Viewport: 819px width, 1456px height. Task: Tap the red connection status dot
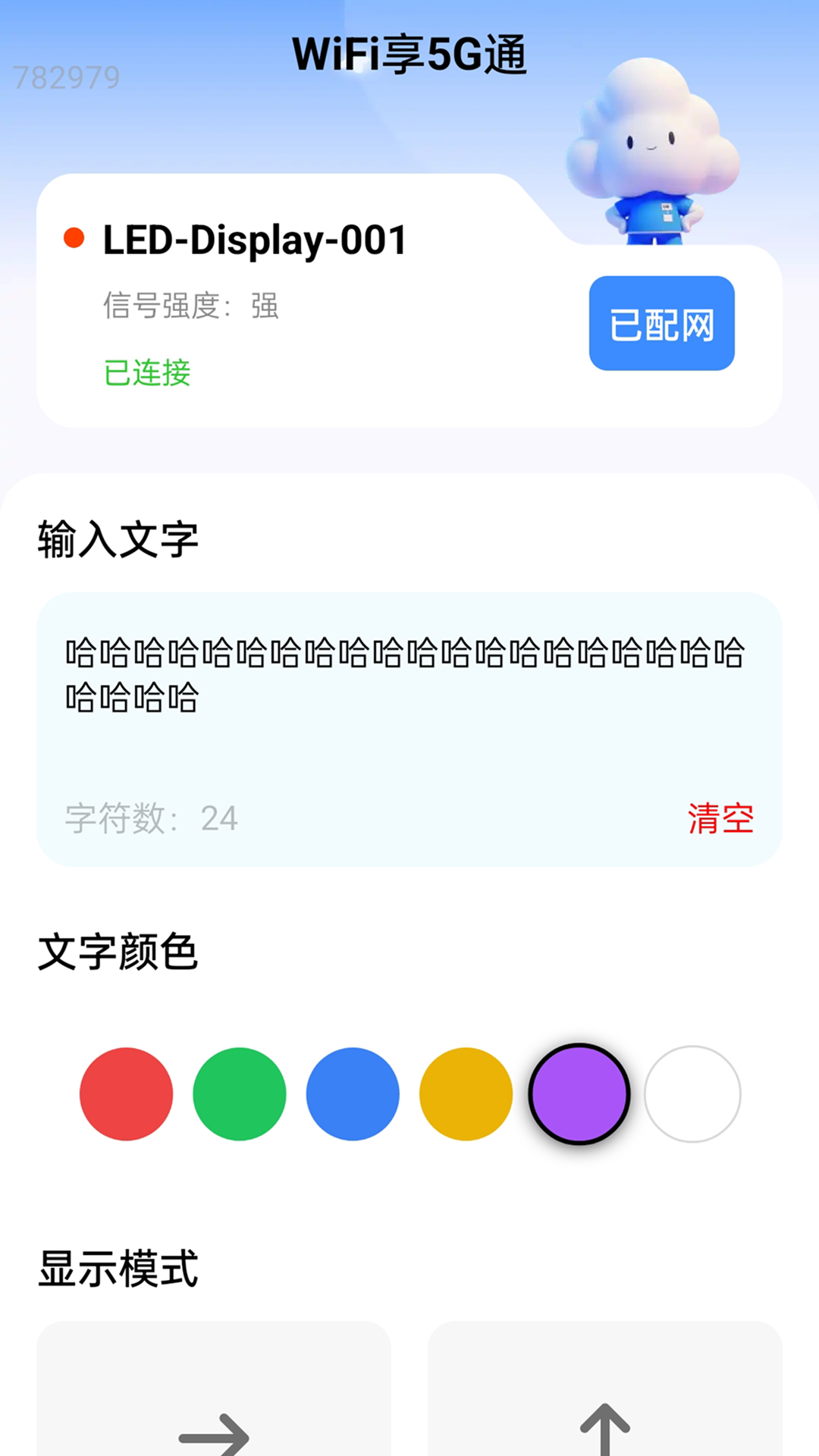pos(74,239)
